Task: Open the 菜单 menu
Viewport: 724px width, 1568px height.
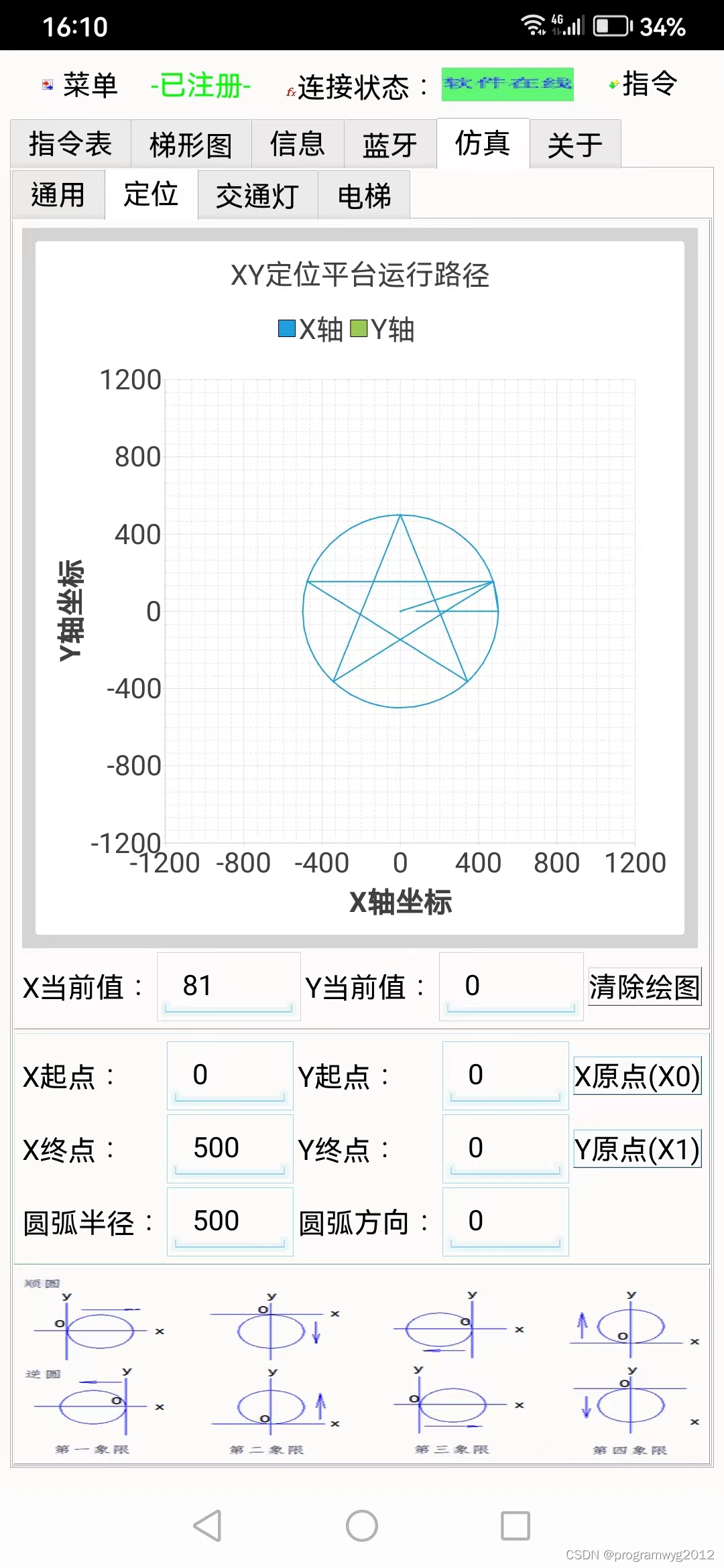Action: 80,86
